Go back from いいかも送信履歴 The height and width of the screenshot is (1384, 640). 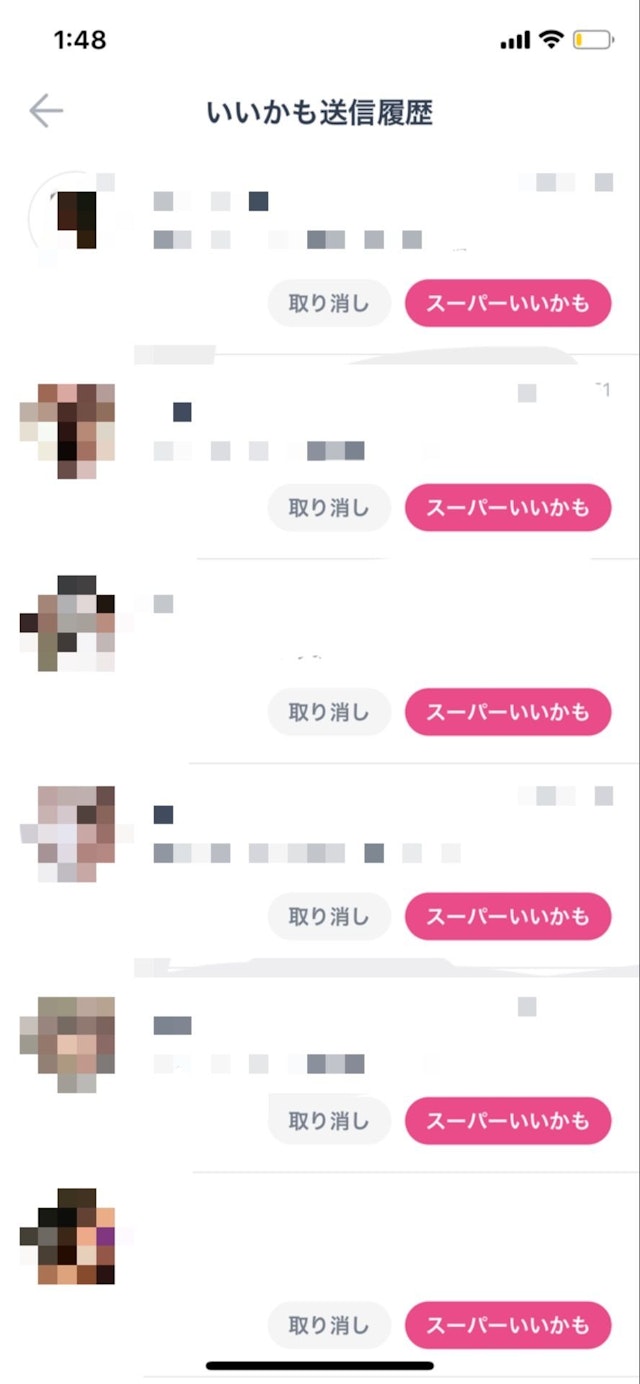46,111
